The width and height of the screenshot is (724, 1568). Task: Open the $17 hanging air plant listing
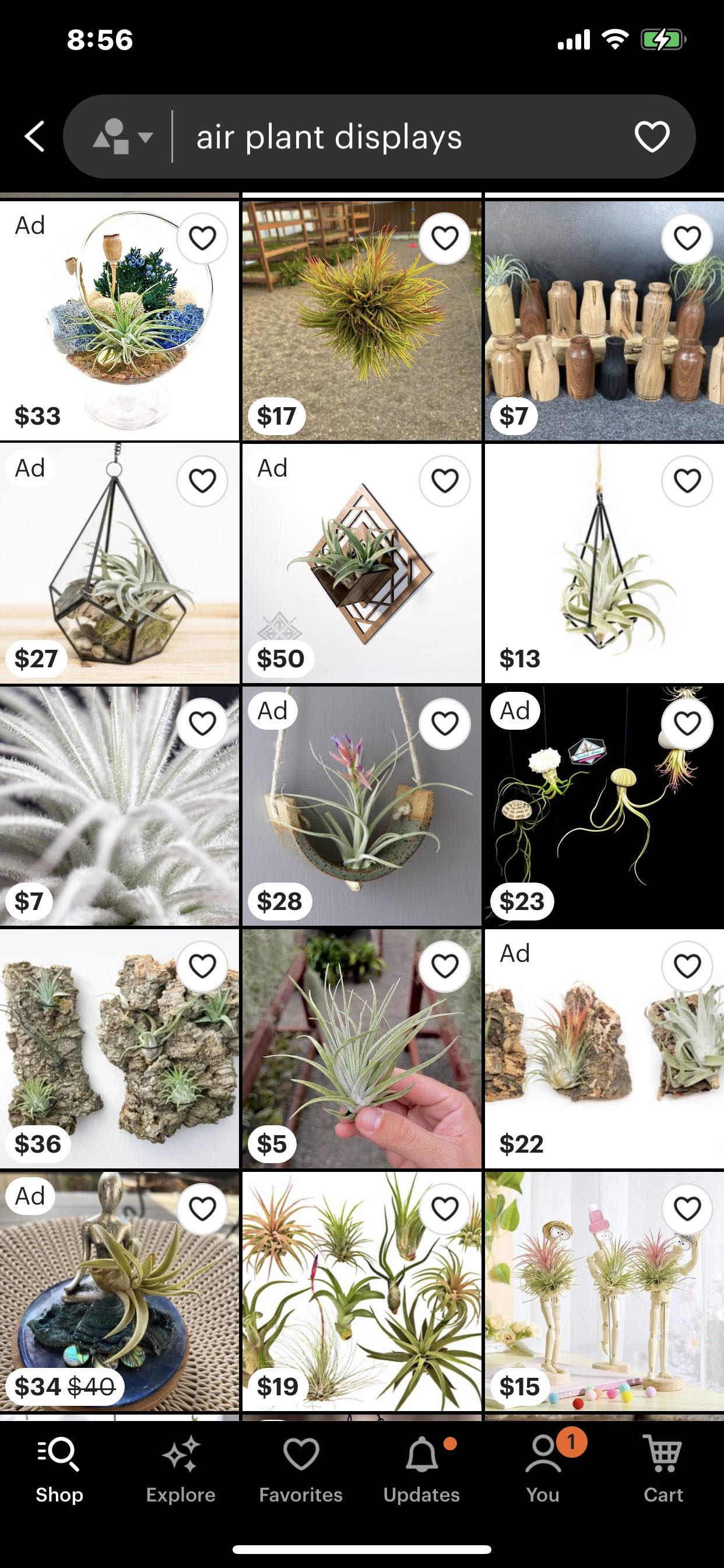coord(361,321)
